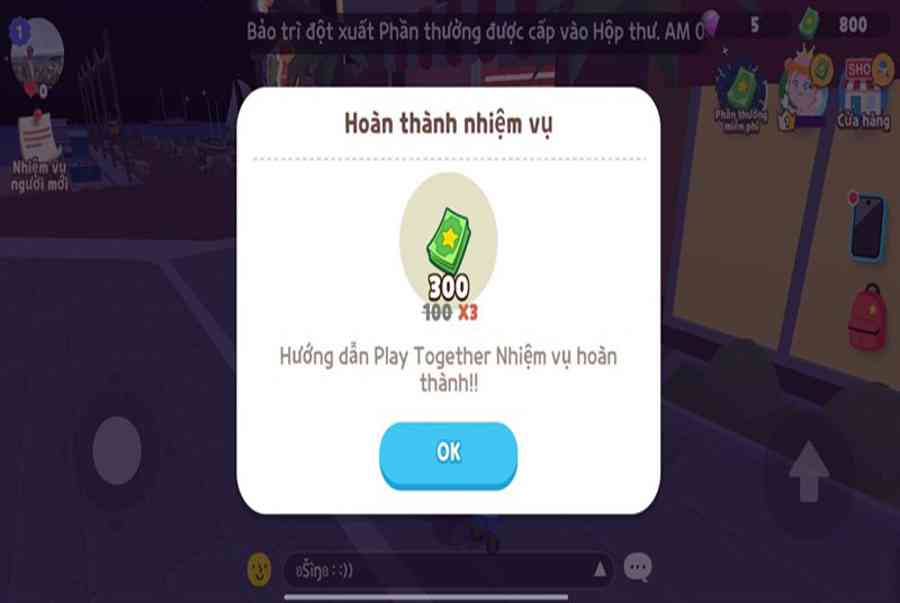
Task: Open the player profile avatar
Action: click(37, 52)
